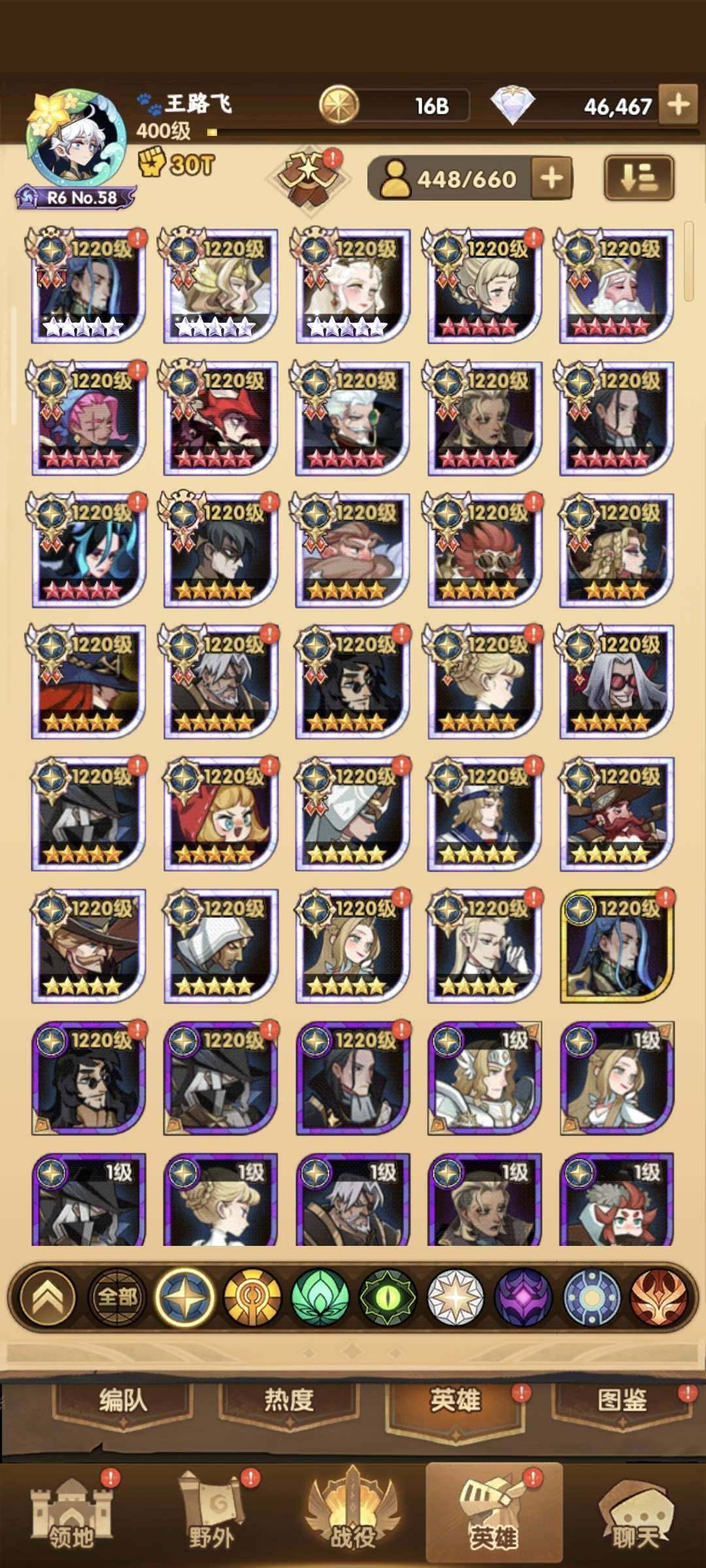Viewport: 706px width, 1568px height.
Task: Filter heroes by the green leaf faction
Action: [320, 1297]
